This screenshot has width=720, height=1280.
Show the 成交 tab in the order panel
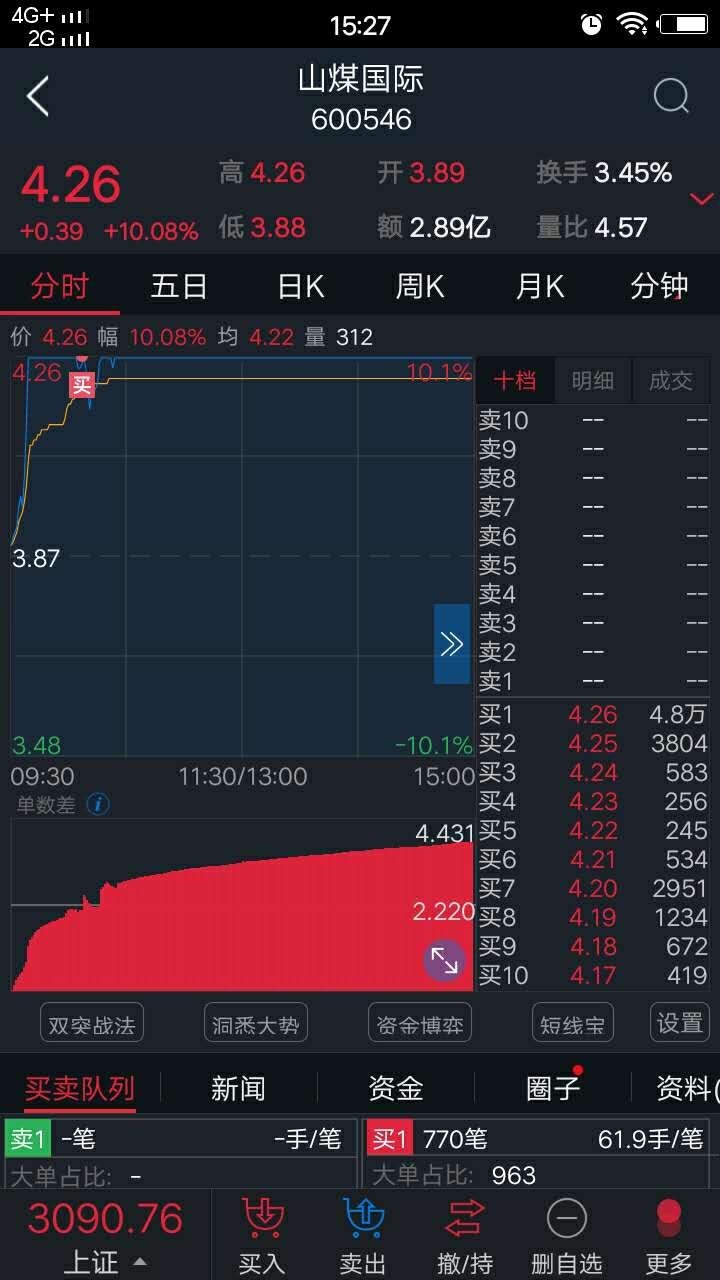671,380
